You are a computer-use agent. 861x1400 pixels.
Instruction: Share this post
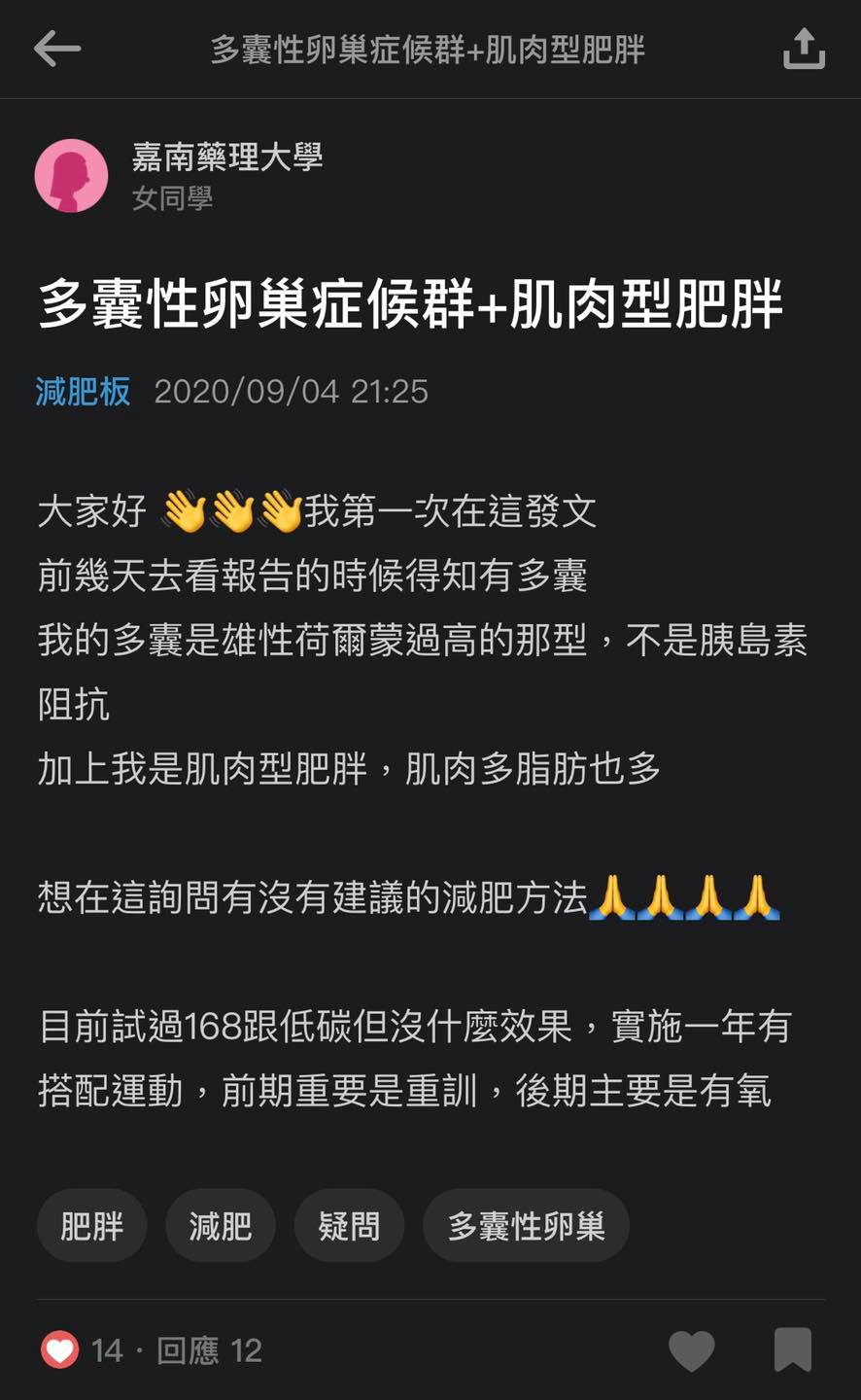click(804, 49)
